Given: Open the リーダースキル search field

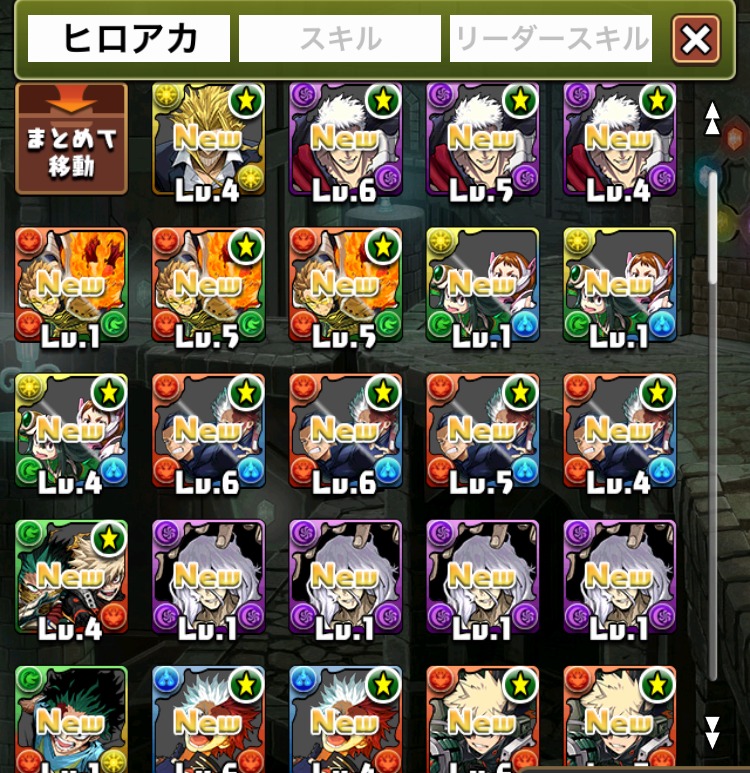Looking at the screenshot, I should 551,39.
